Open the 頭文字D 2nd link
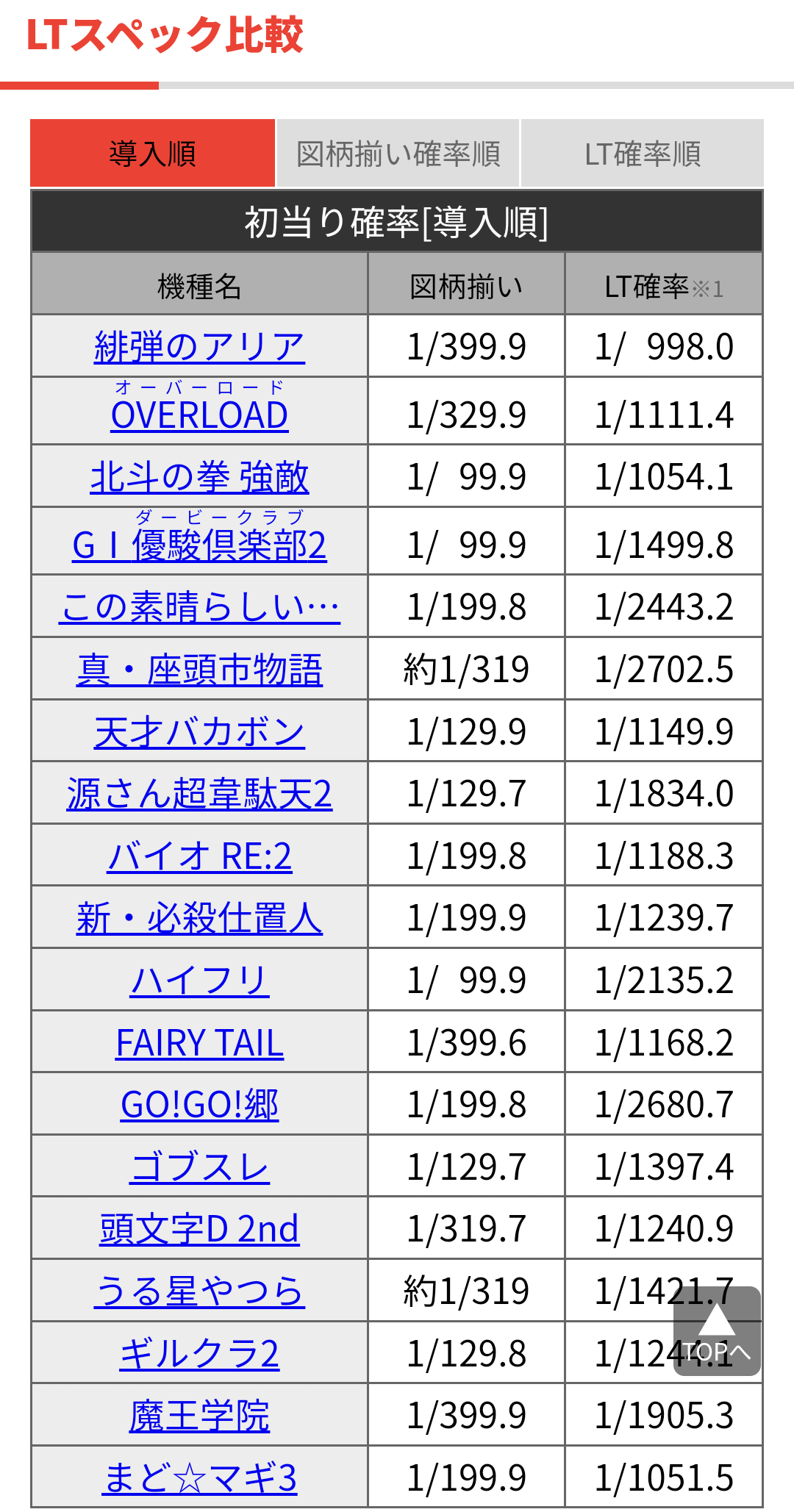 (x=199, y=1229)
